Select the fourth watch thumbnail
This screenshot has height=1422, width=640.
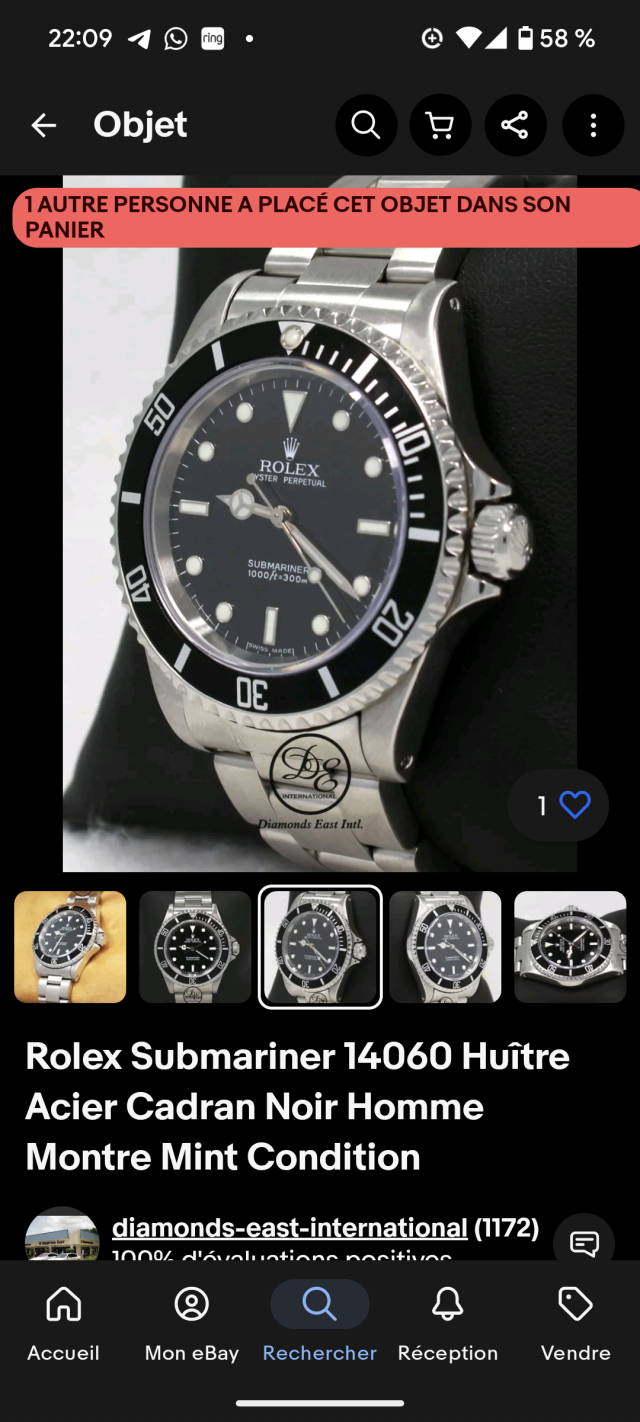pos(445,946)
